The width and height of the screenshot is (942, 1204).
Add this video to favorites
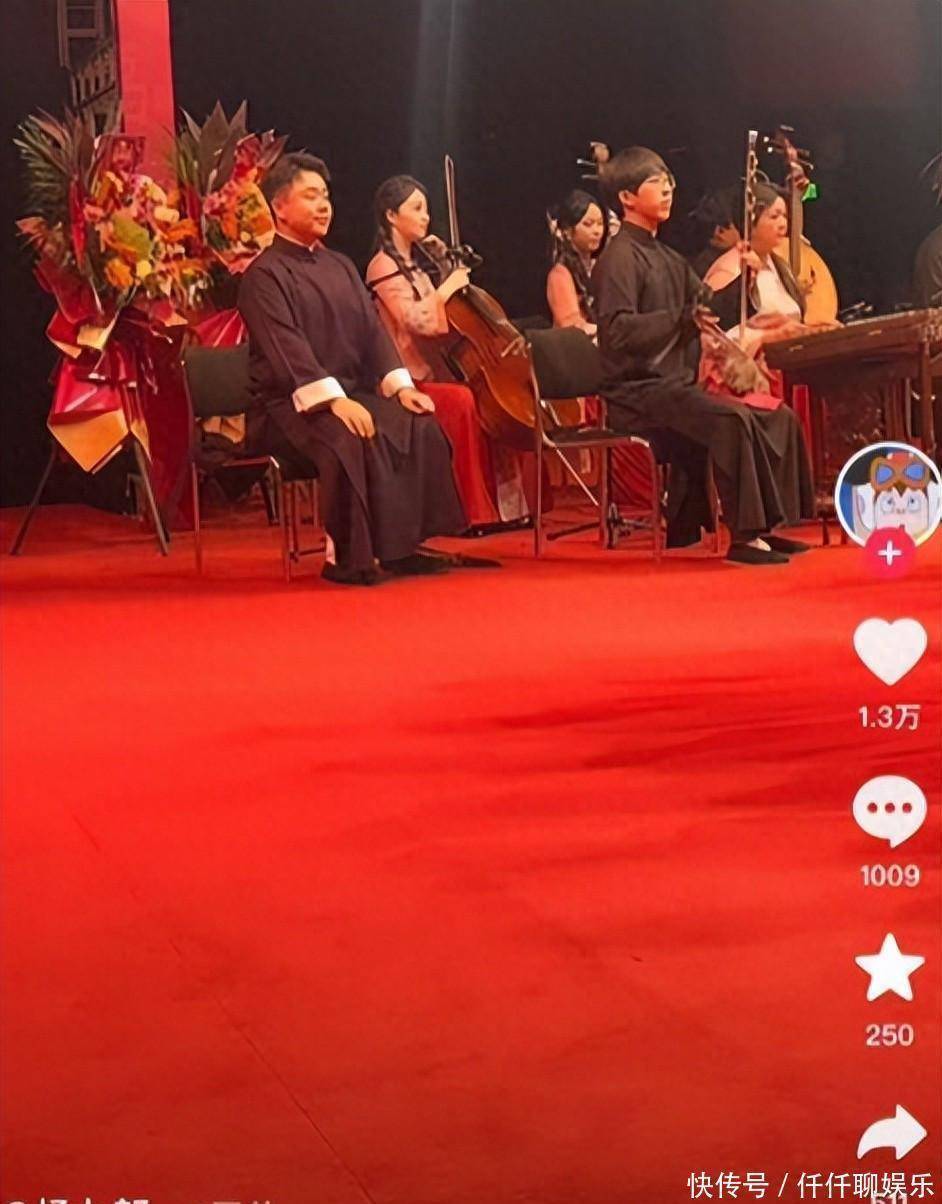[x=889, y=969]
